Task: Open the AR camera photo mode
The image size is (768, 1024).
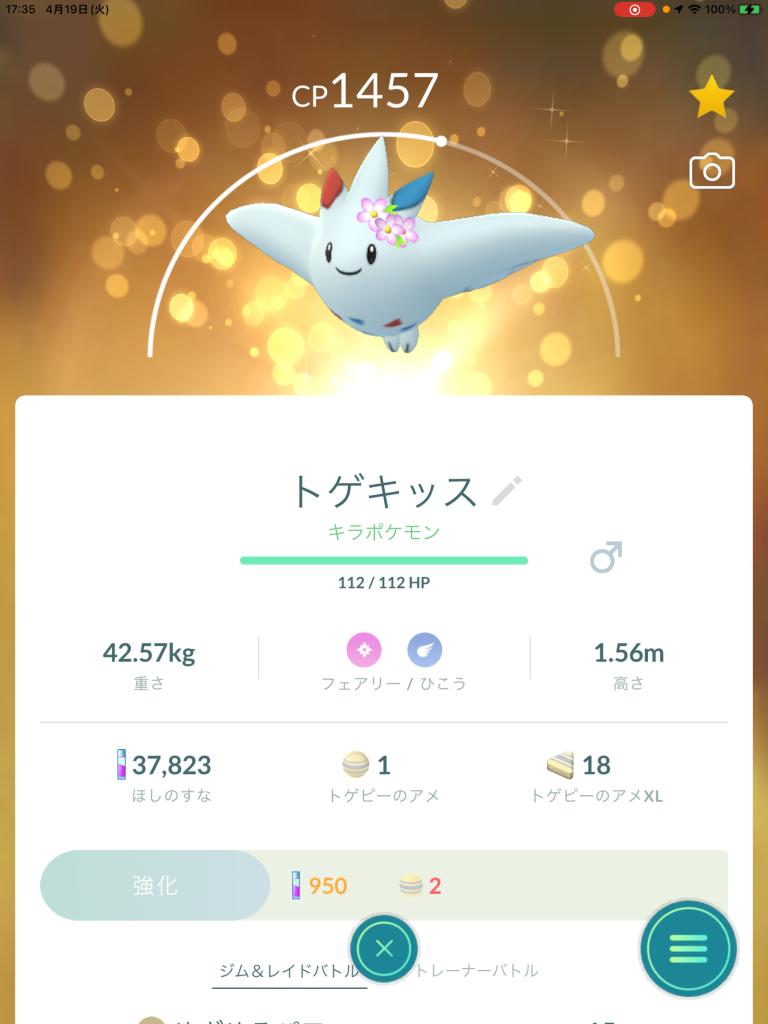Action: tap(711, 172)
